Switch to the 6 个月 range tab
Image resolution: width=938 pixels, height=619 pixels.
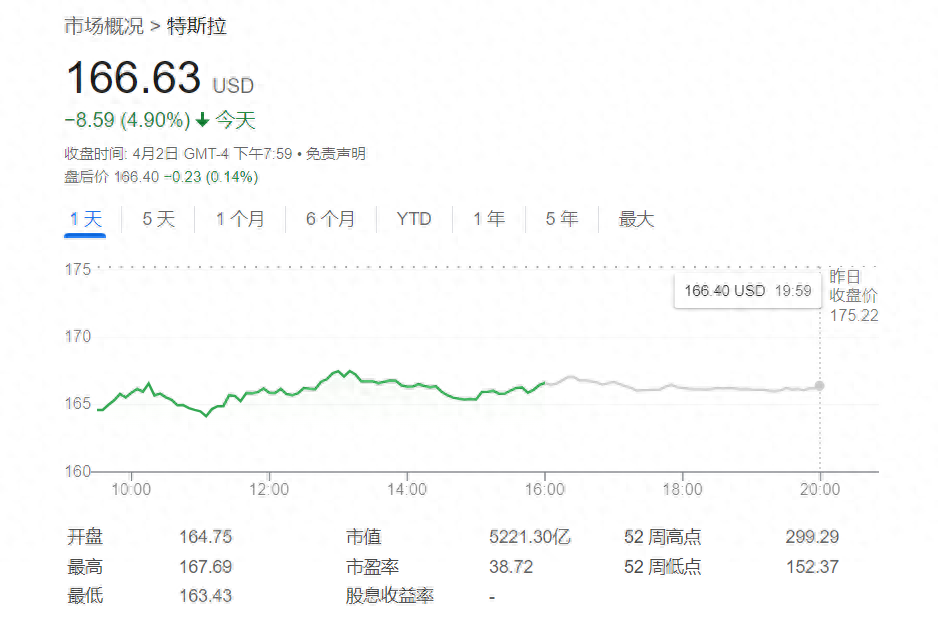(330, 219)
